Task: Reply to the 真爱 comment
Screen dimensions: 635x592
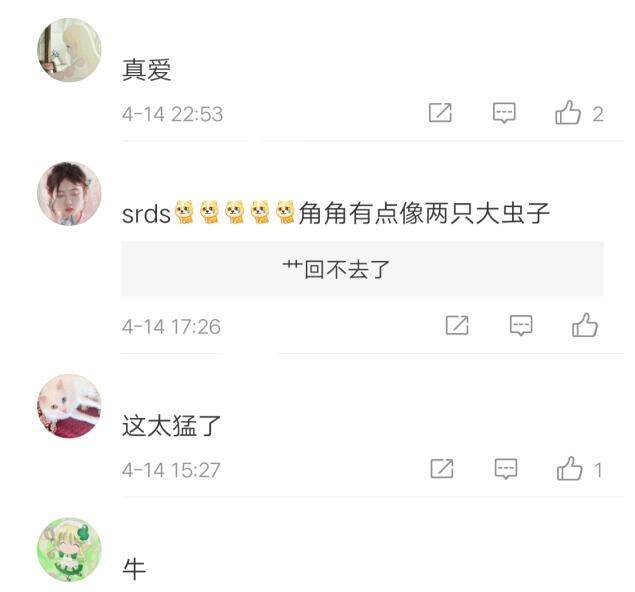Action: 504,113
